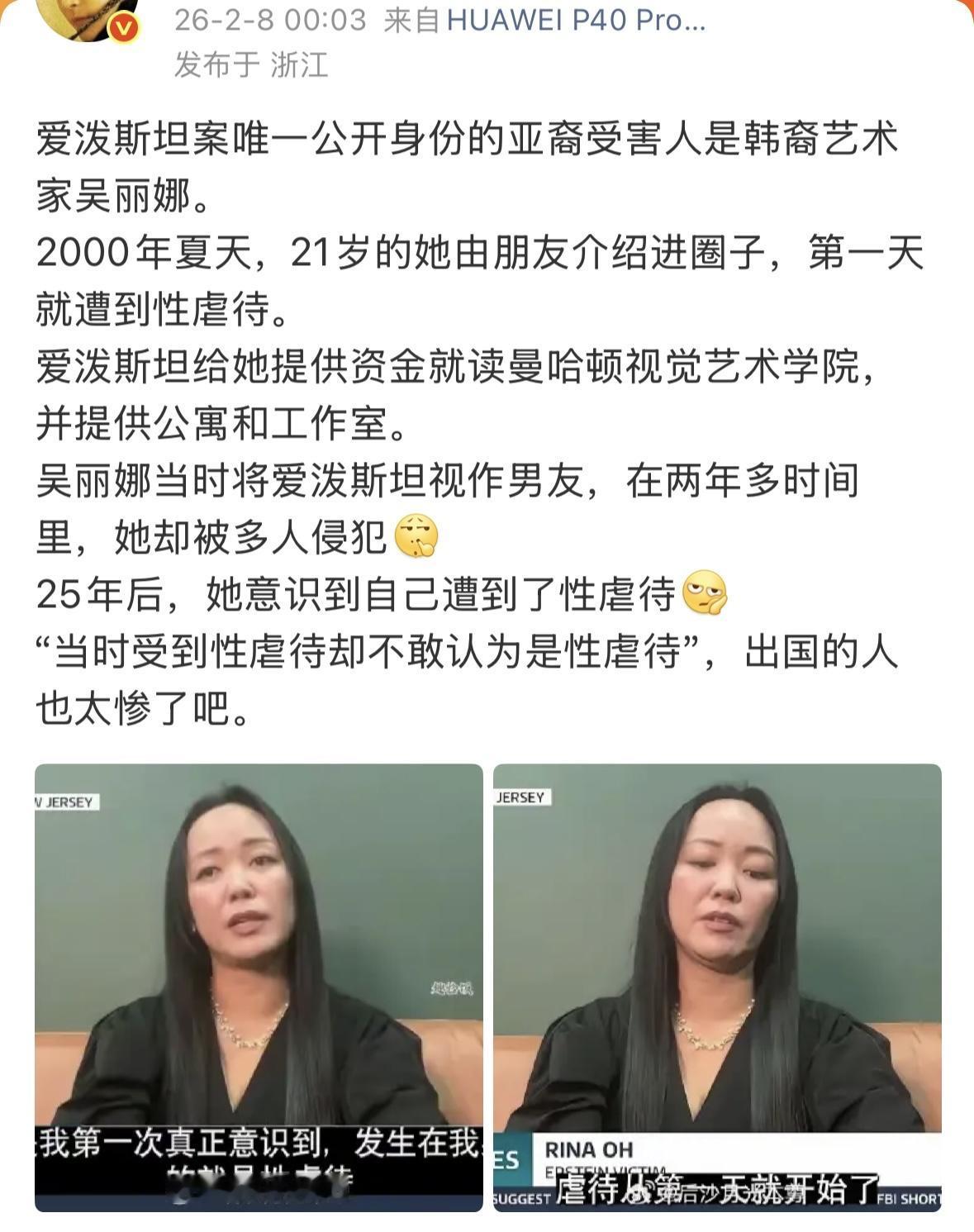
Task: Click the ES badge on the right video image
Action: pos(505,1158)
